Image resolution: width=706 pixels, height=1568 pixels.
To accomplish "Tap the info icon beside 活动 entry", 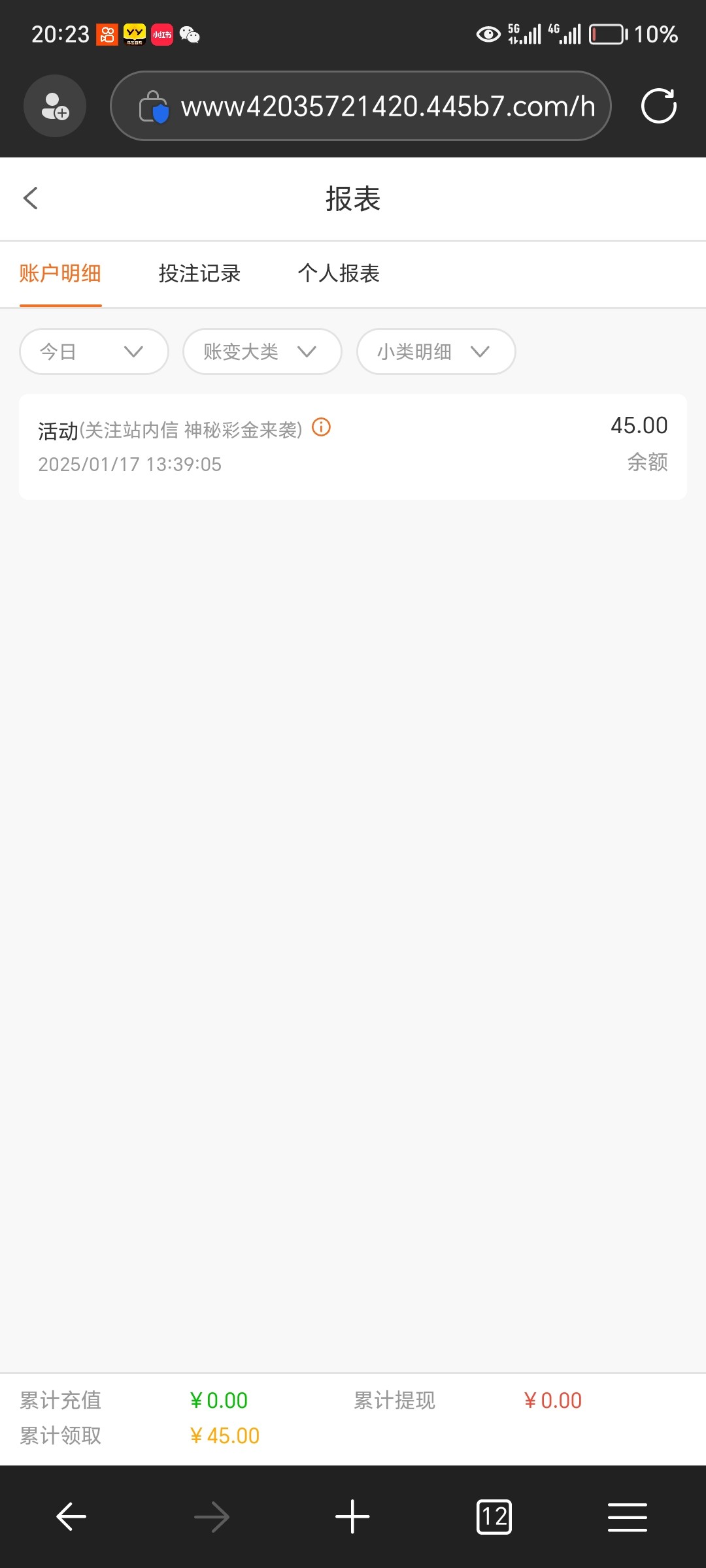I will [x=321, y=427].
